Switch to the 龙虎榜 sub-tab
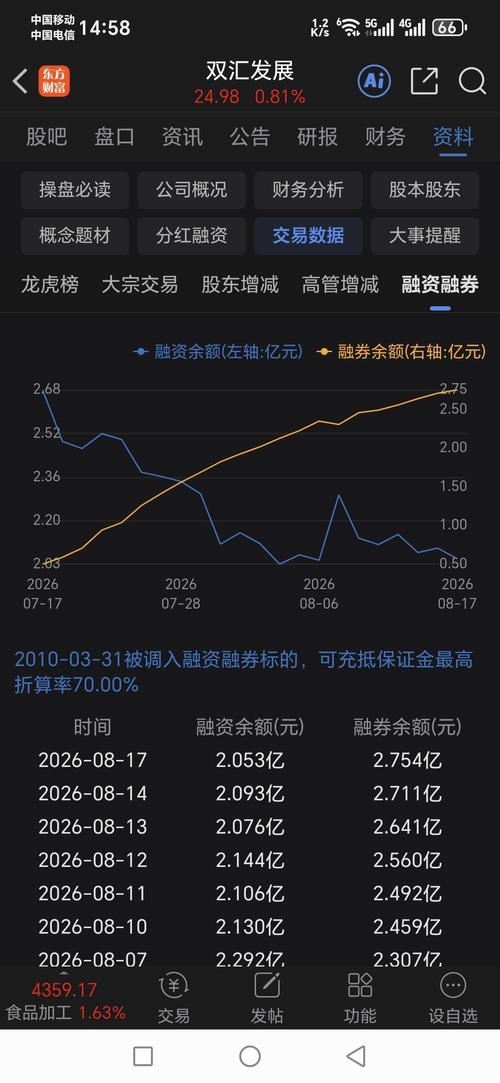Viewport: 500px width, 1083px height. (x=50, y=284)
